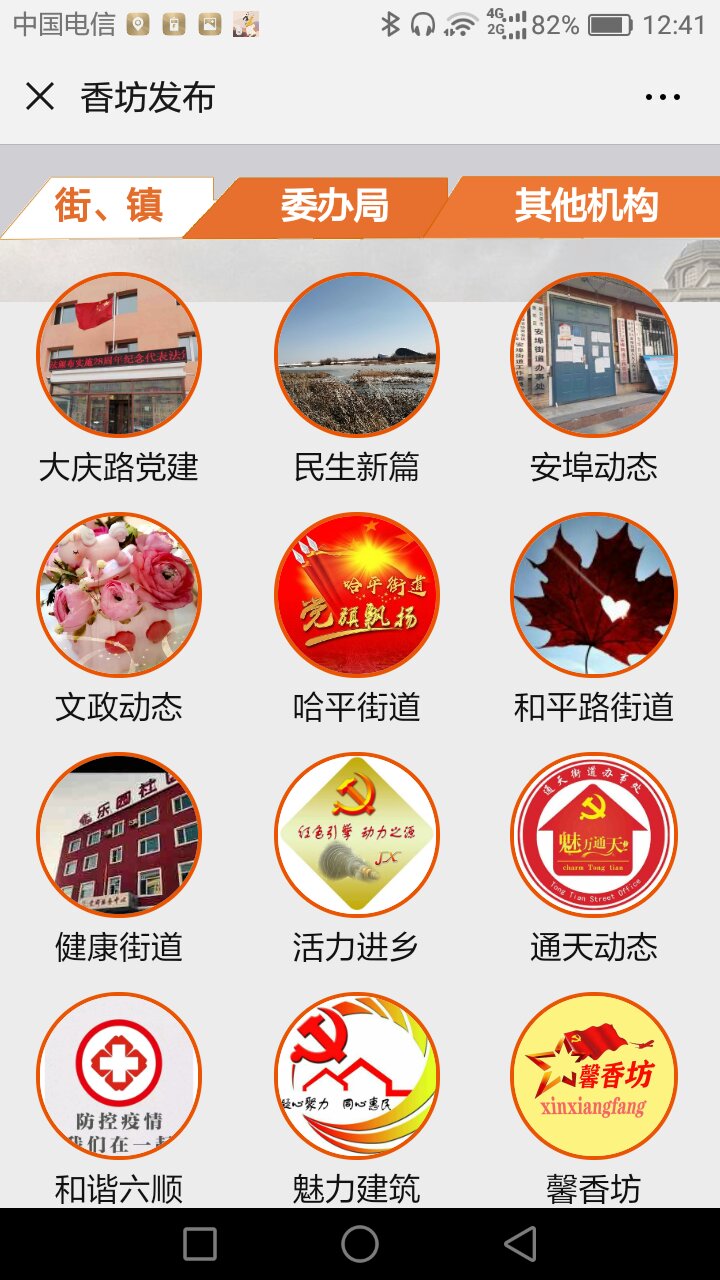Select the 街、镇 tab
Screen dimensions: 720x1280
point(108,206)
